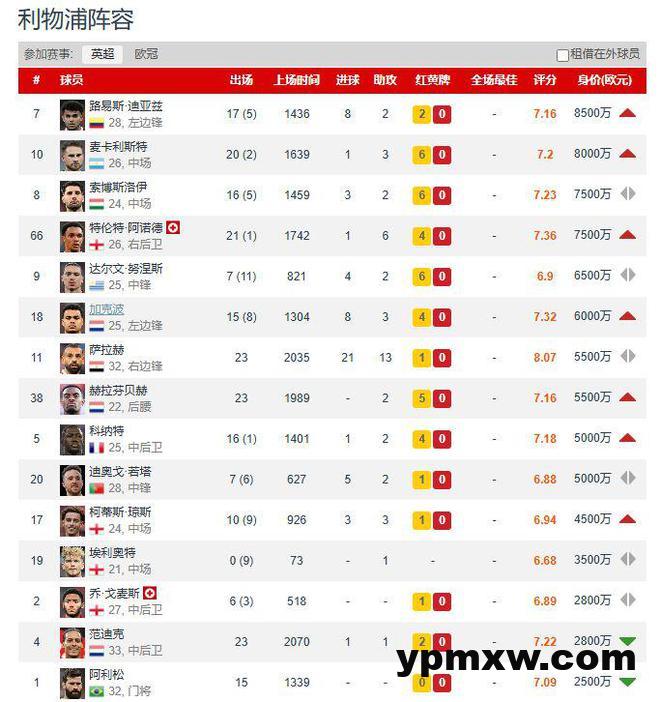Sort table by 助攻 column
Screen dimensions: 660x702
[x=385, y=80]
